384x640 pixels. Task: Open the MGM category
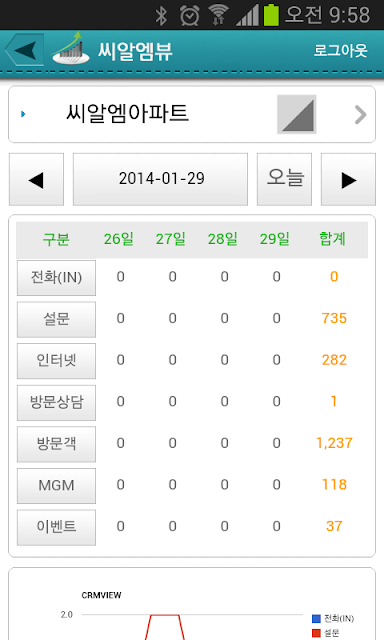56,486
